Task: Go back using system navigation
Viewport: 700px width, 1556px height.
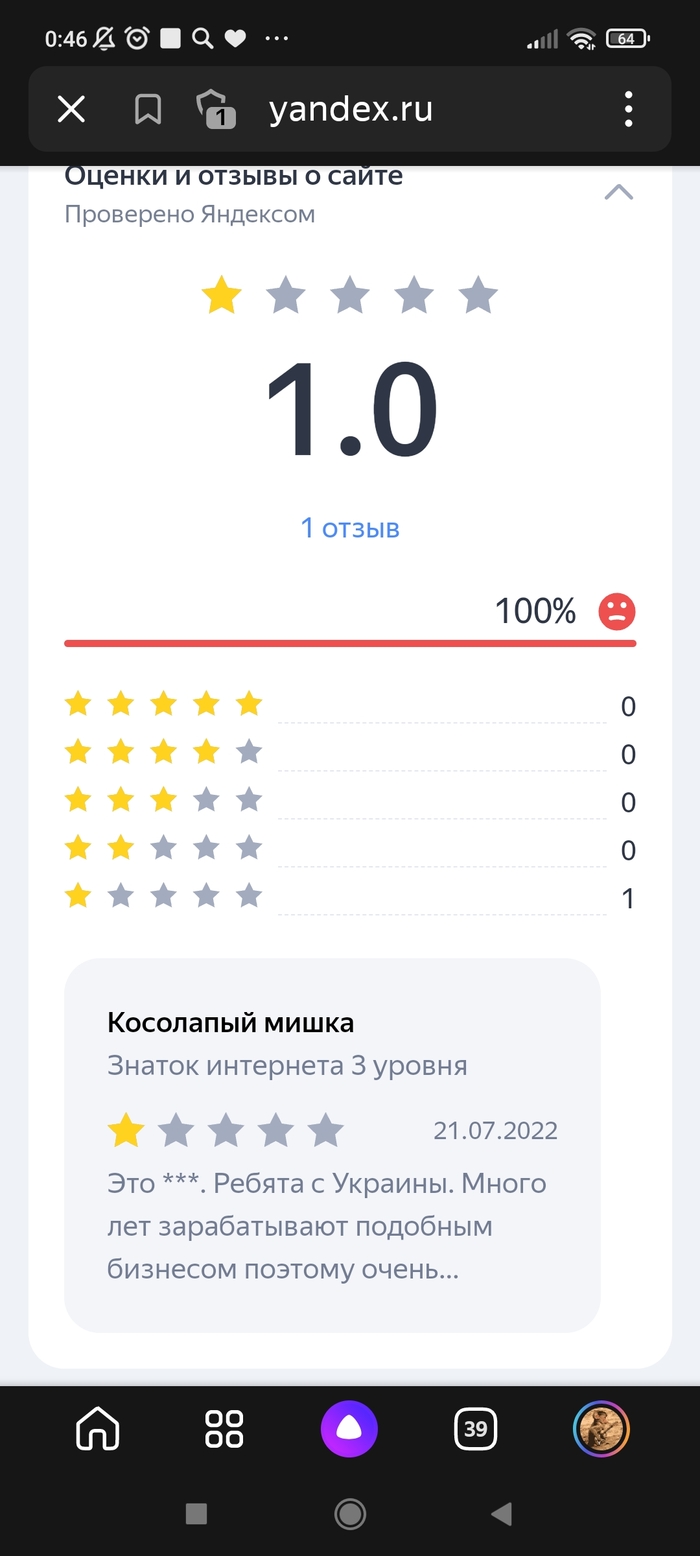Action: pyautogui.click(x=502, y=1514)
